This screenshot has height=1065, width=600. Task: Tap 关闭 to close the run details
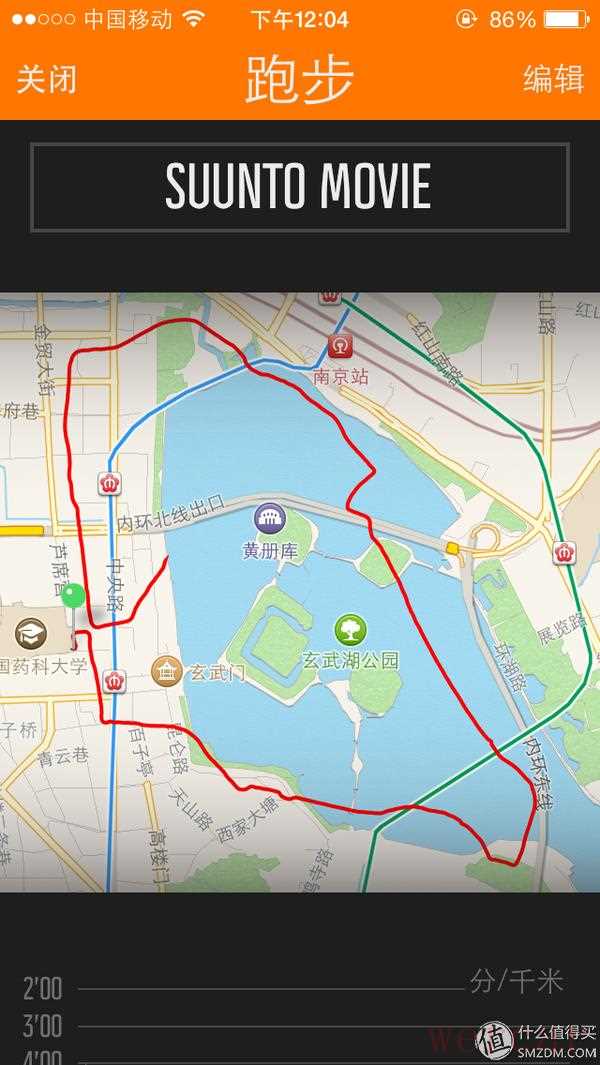click(x=46, y=79)
